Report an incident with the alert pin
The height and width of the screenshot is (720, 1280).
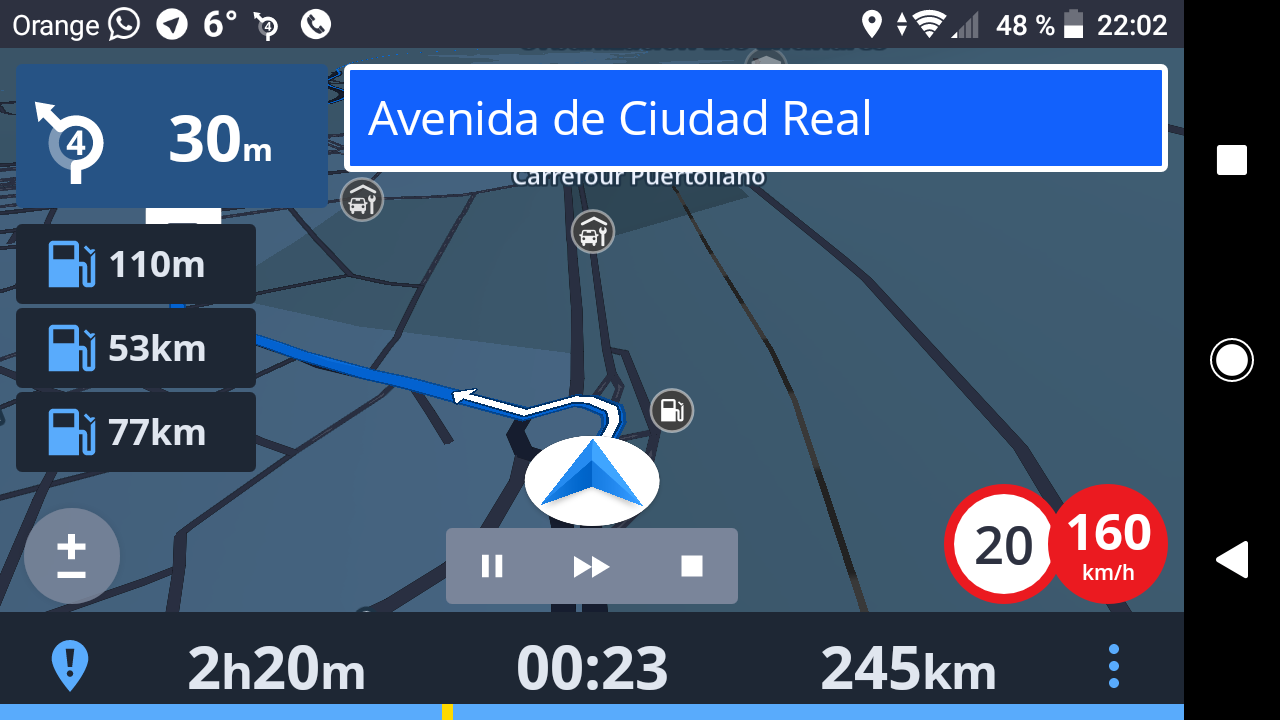point(69,667)
